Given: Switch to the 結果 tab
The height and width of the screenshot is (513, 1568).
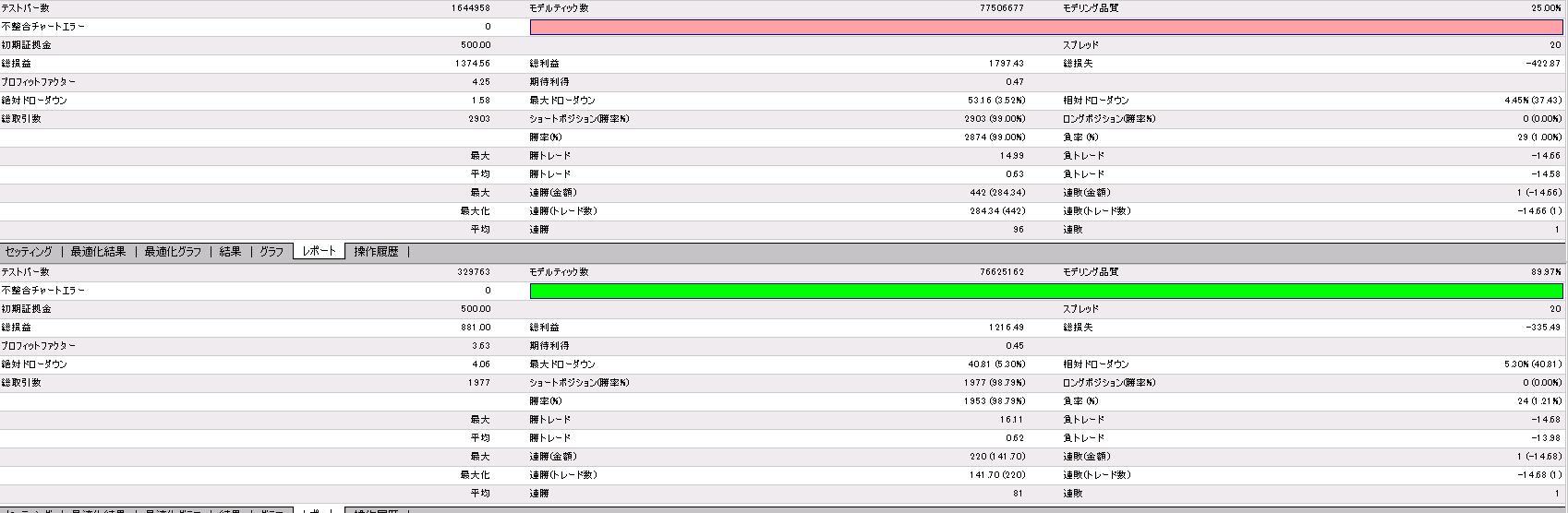Looking at the screenshot, I should point(230,251).
